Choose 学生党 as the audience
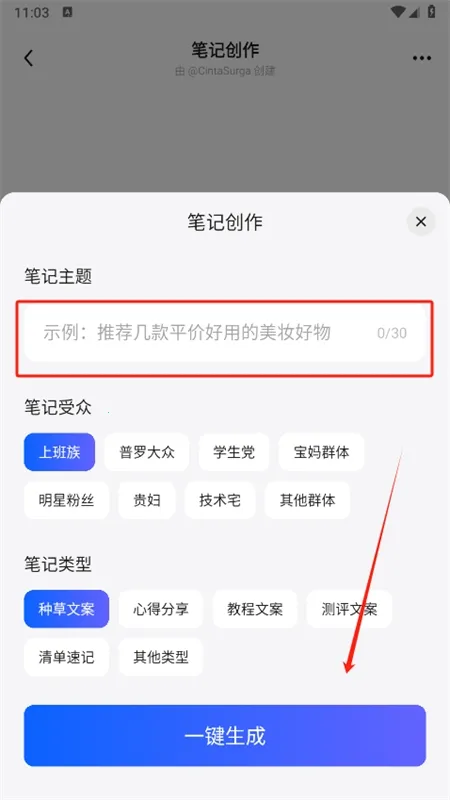This screenshot has height=800, width=450. 234,452
